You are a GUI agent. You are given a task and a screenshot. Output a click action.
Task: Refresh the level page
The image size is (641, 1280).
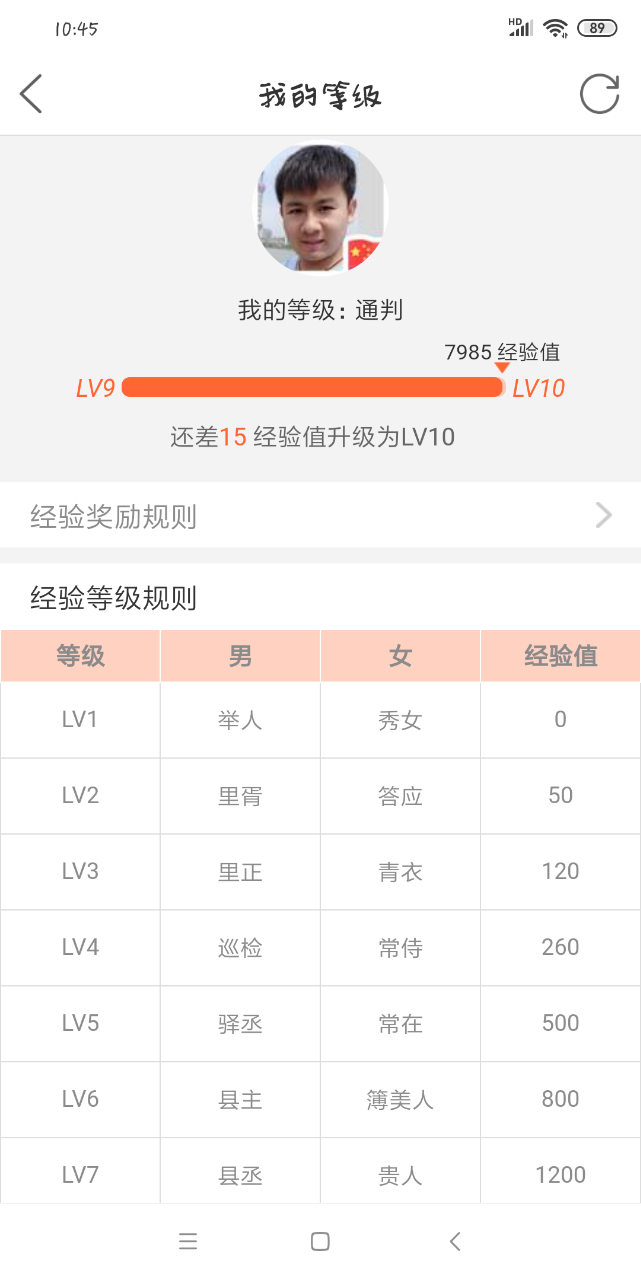point(600,94)
